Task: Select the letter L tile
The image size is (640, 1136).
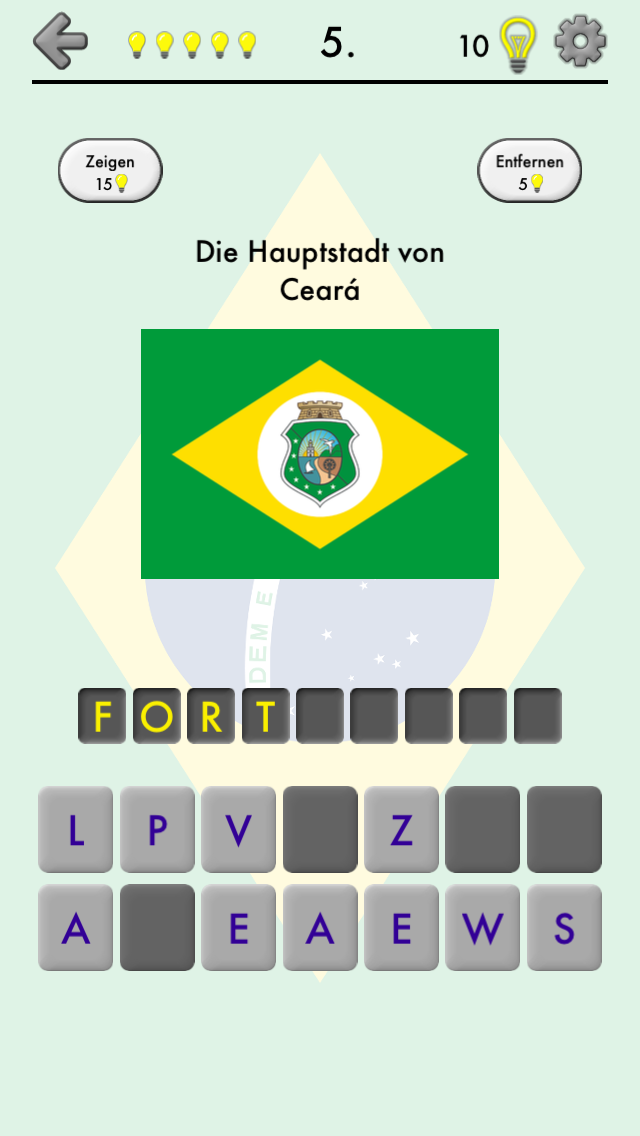Action: coord(75,829)
